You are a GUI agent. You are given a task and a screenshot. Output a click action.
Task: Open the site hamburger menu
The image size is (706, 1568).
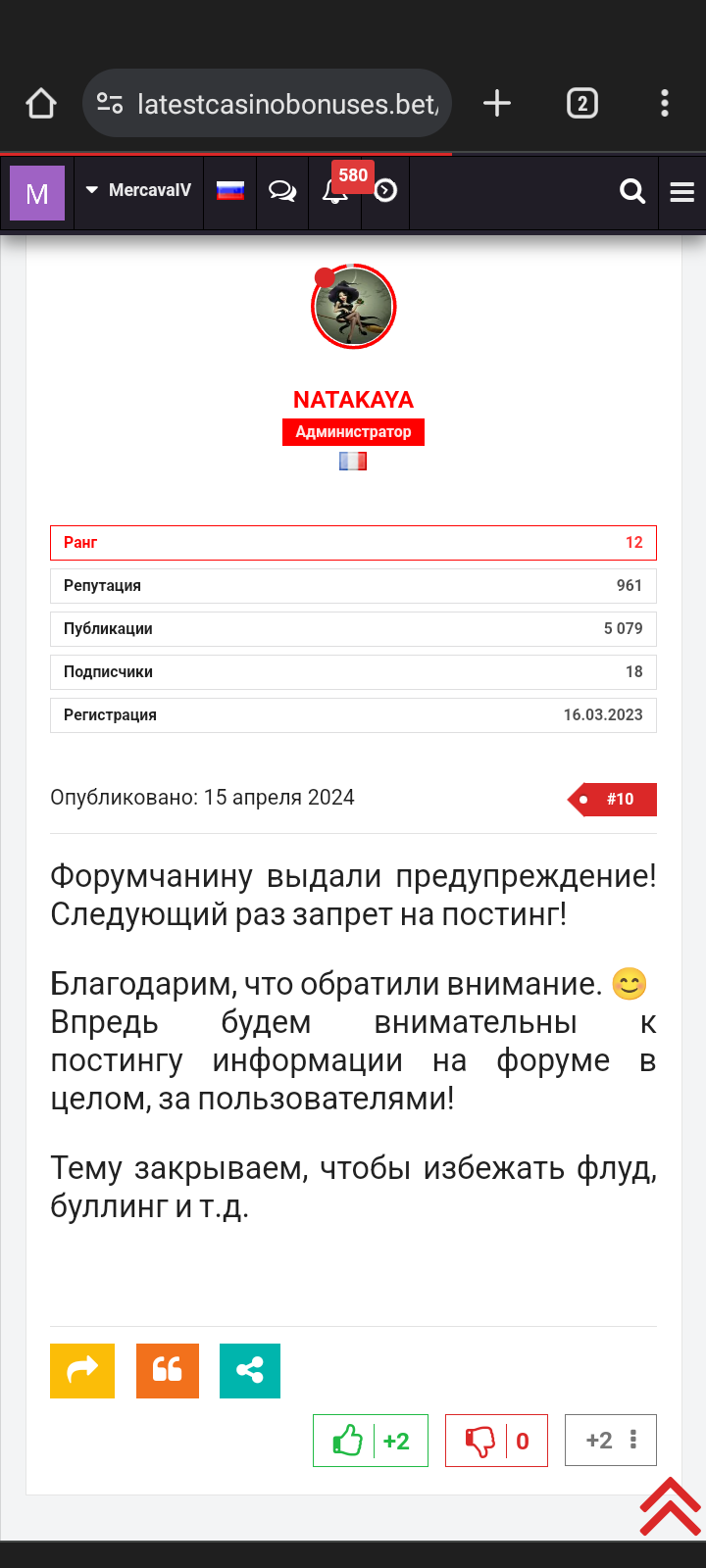coord(682,192)
